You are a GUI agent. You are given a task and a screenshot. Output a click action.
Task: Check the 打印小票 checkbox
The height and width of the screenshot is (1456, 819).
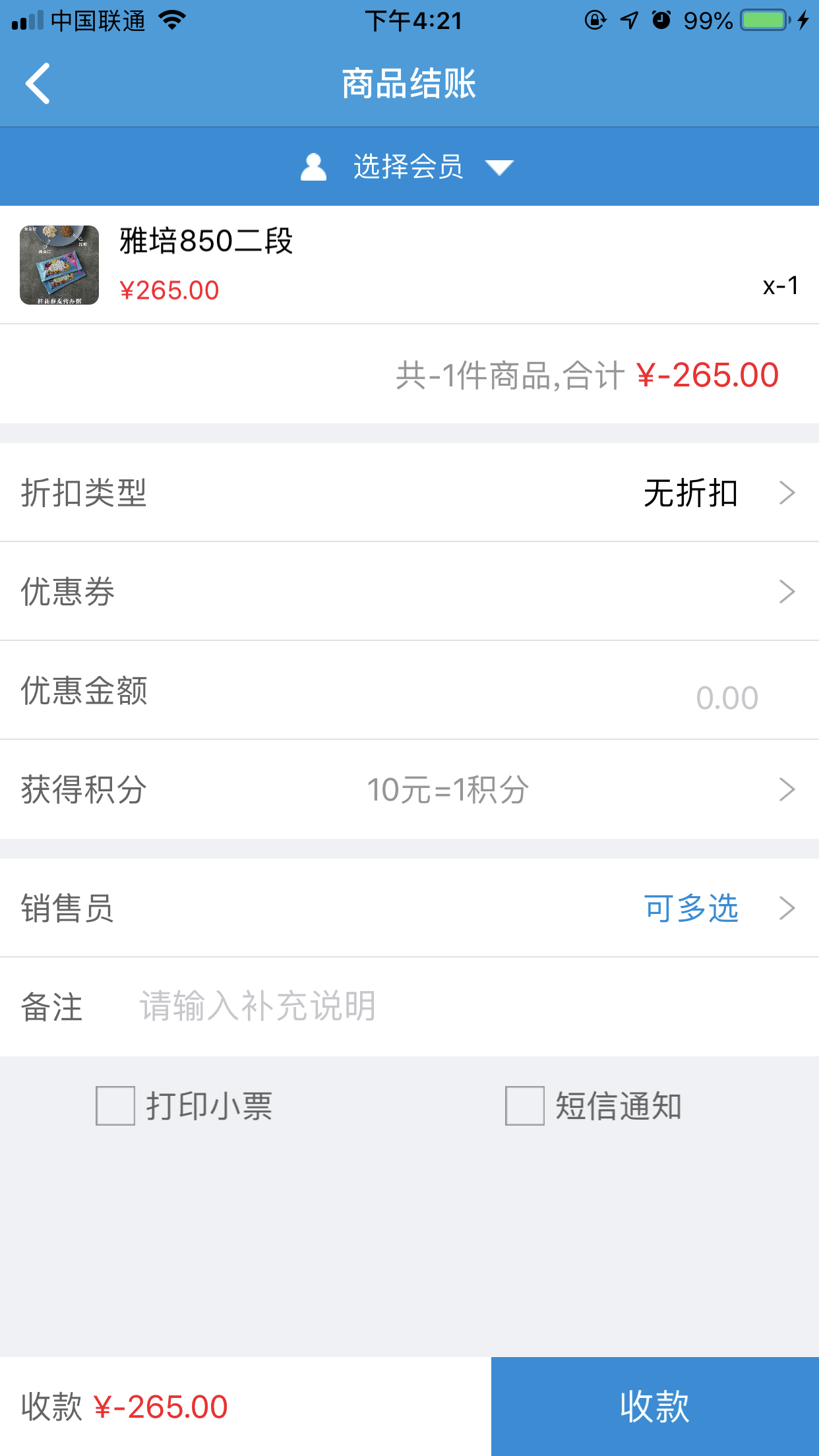115,1106
